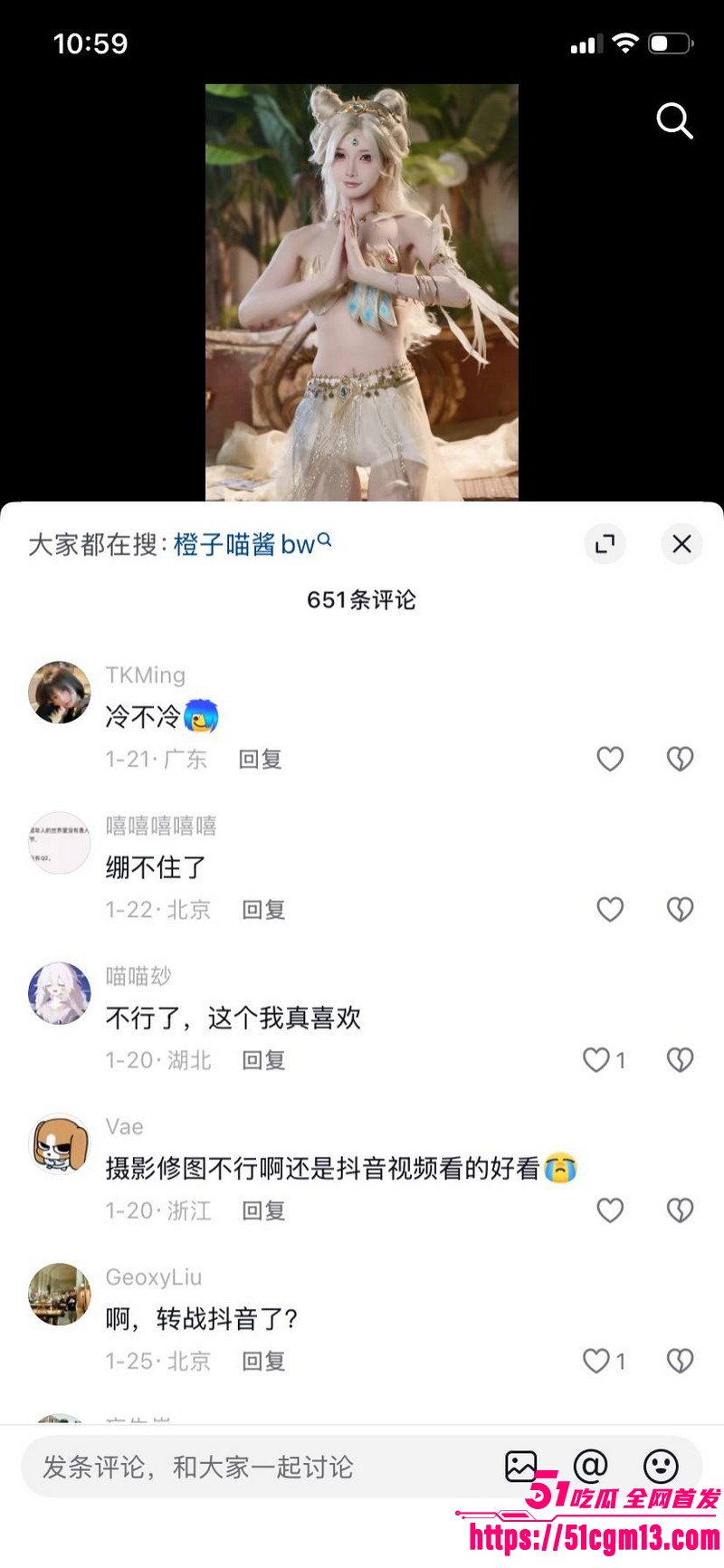Open the @ mention icon
Image resolution: width=724 pixels, height=1568 pixels.
click(x=590, y=1467)
